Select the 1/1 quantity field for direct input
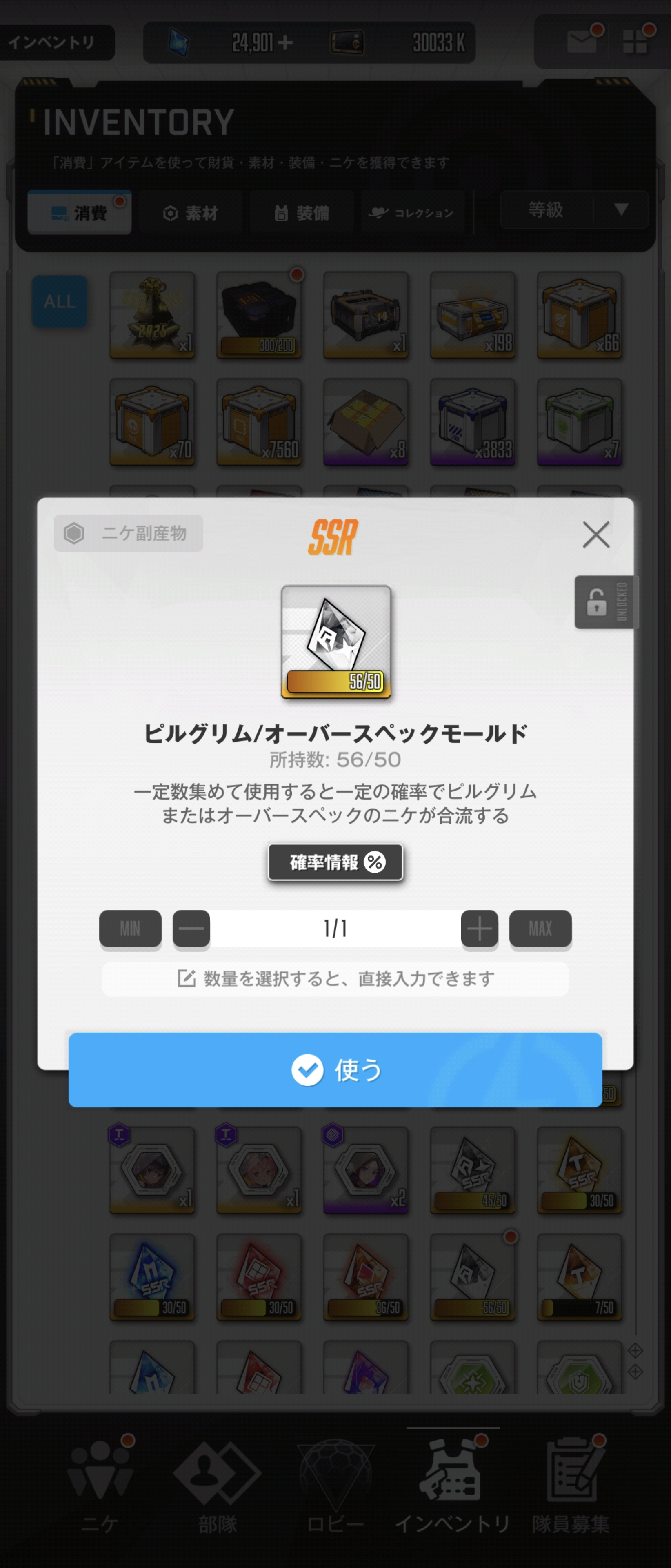 pyautogui.click(x=335, y=928)
